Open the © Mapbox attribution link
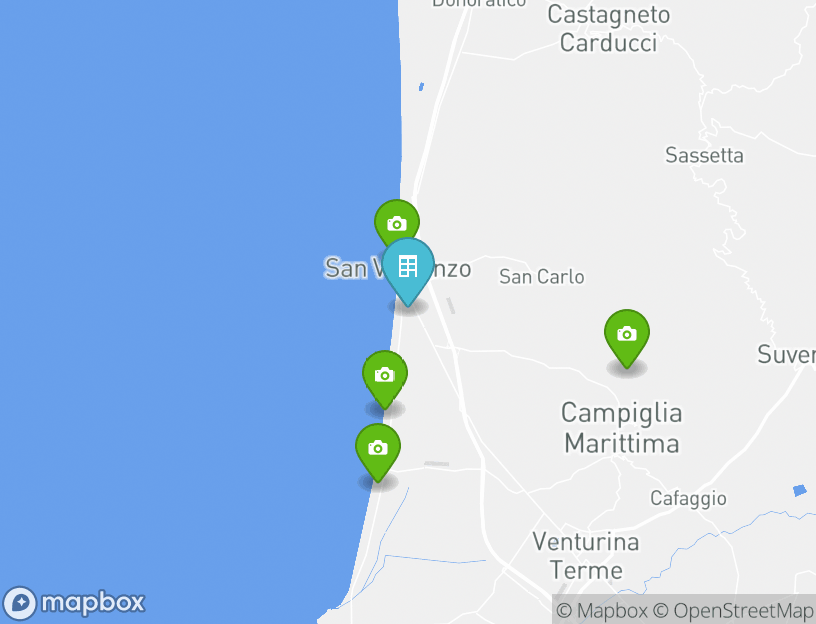816x624 pixels. click(601, 610)
